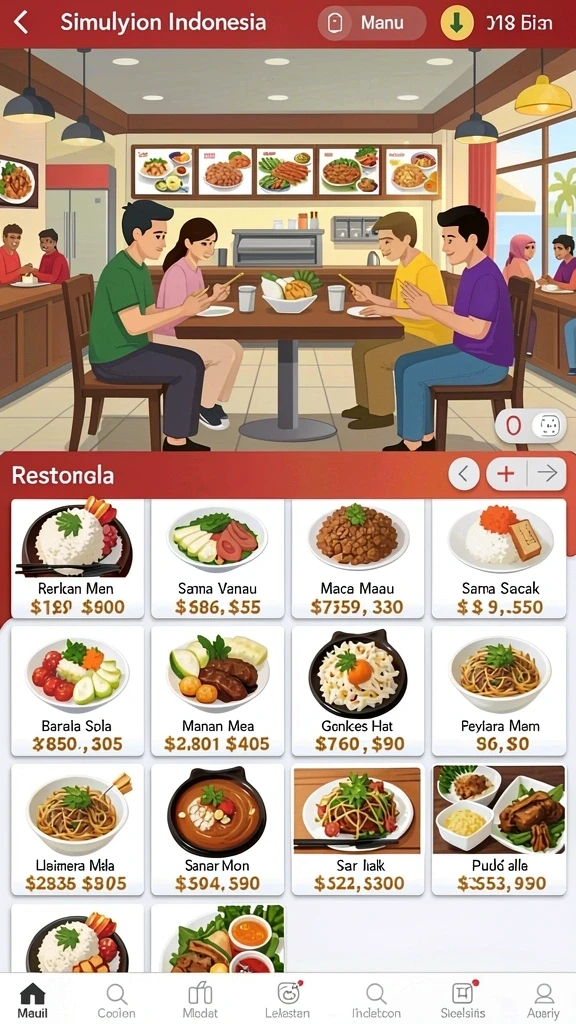Screen dimensions: 576x1024
Task: Open the Barala Sola salad card
Action: pyautogui.click(x=77, y=691)
